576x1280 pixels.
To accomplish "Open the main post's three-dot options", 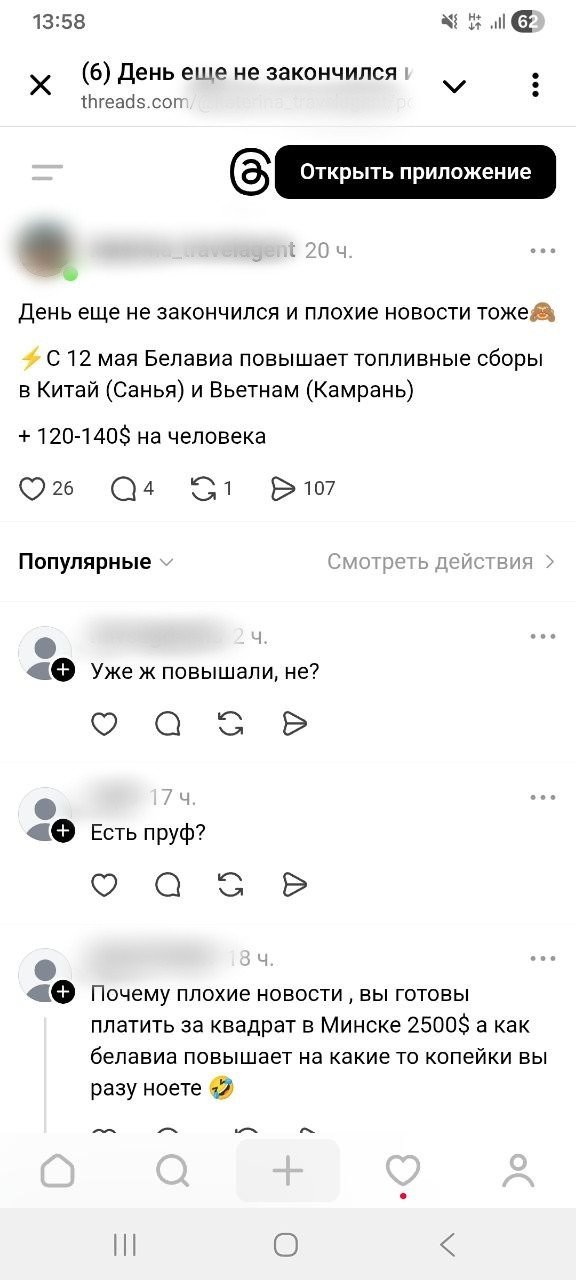I will click(543, 250).
